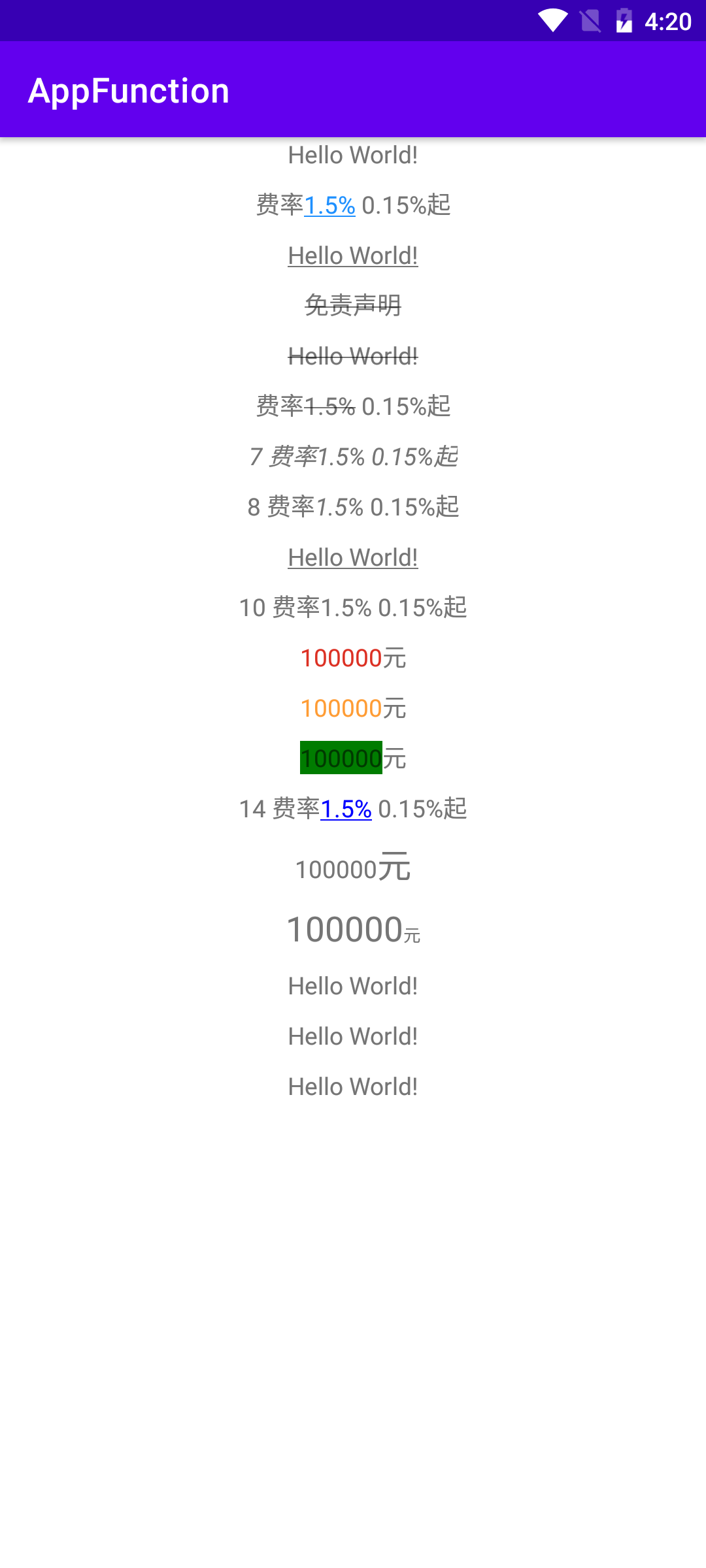Tap the underlined Hello World! above row 10
Screen dimensions: 706x1568
click(353, 557)
